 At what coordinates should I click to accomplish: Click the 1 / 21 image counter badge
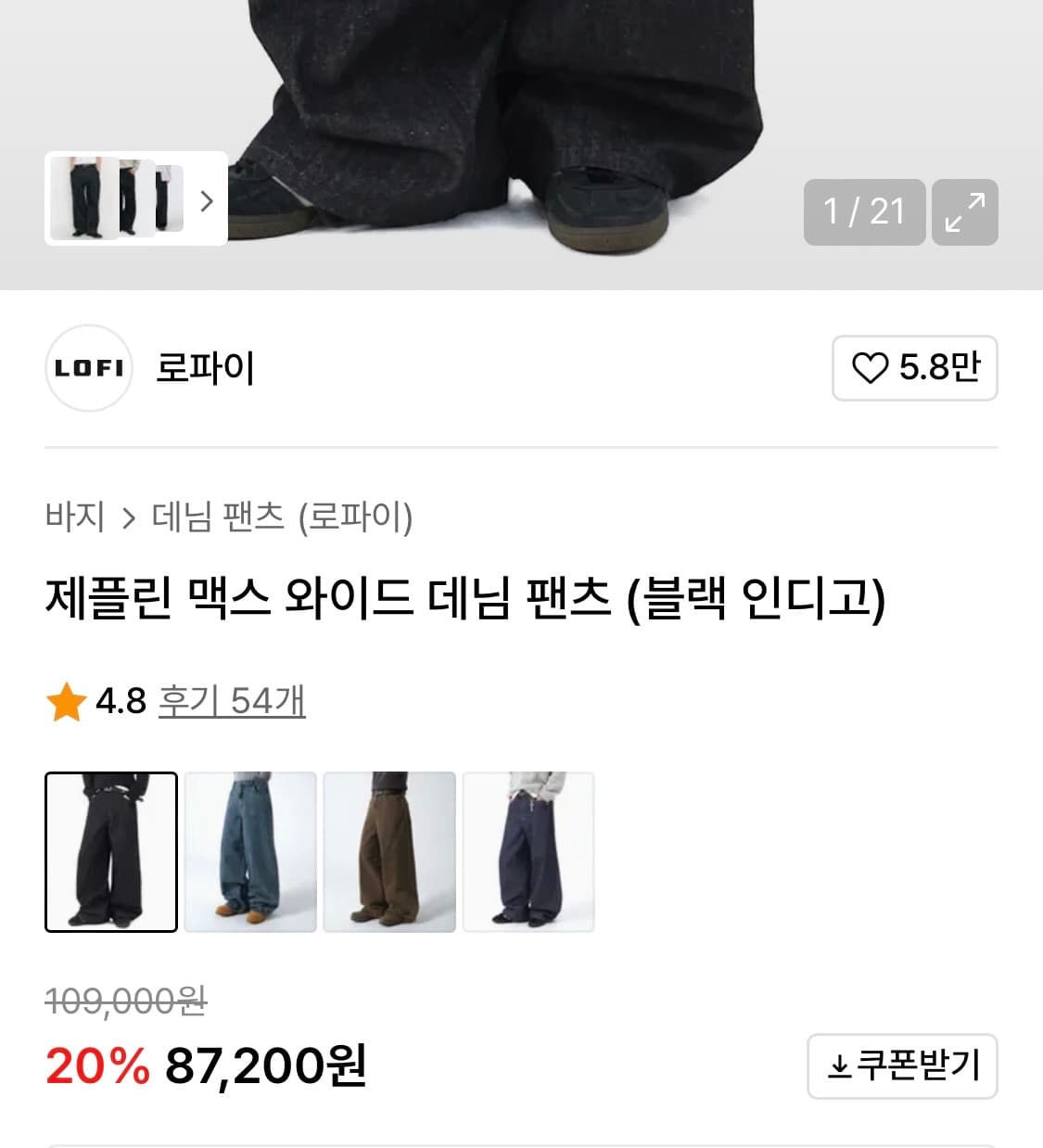864,212
